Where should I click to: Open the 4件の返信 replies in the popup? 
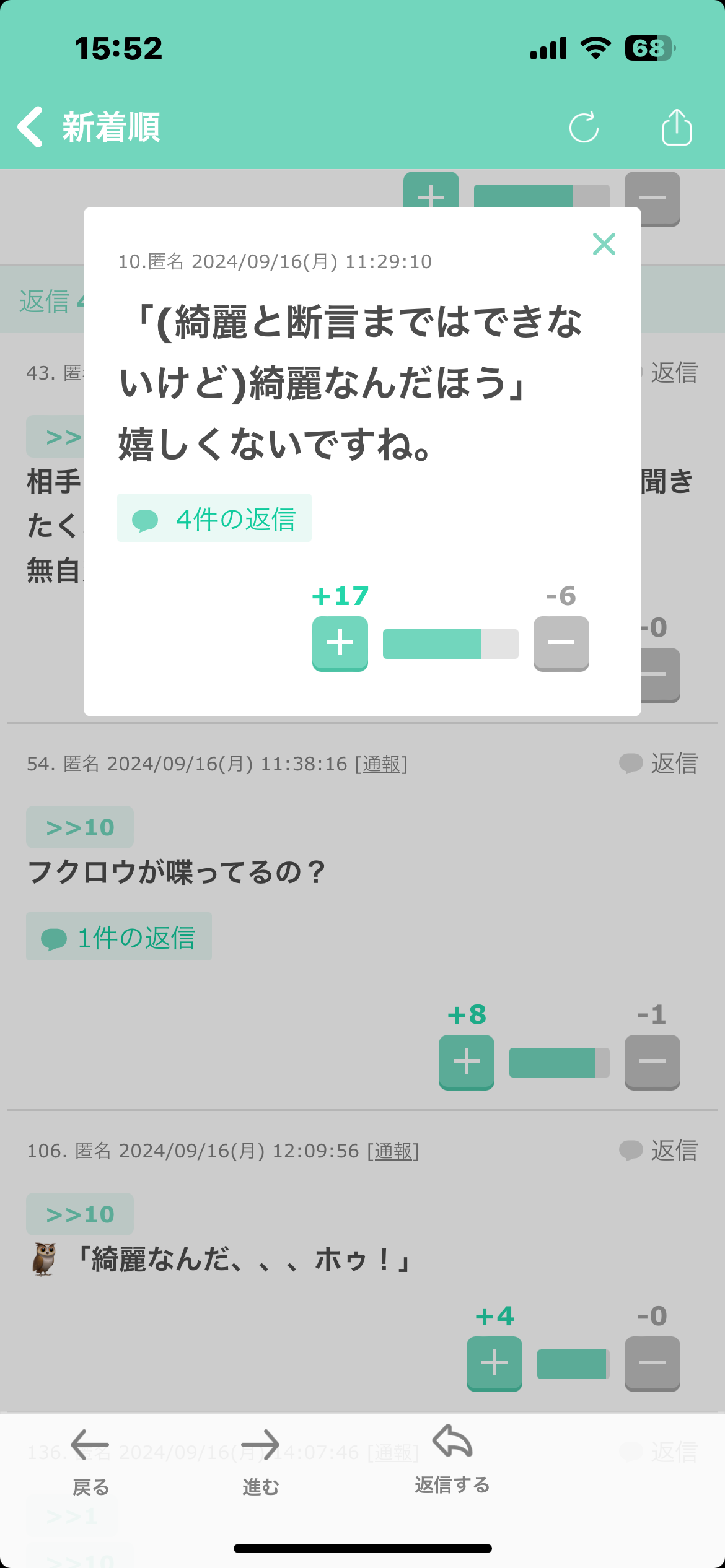pos(214,518)
